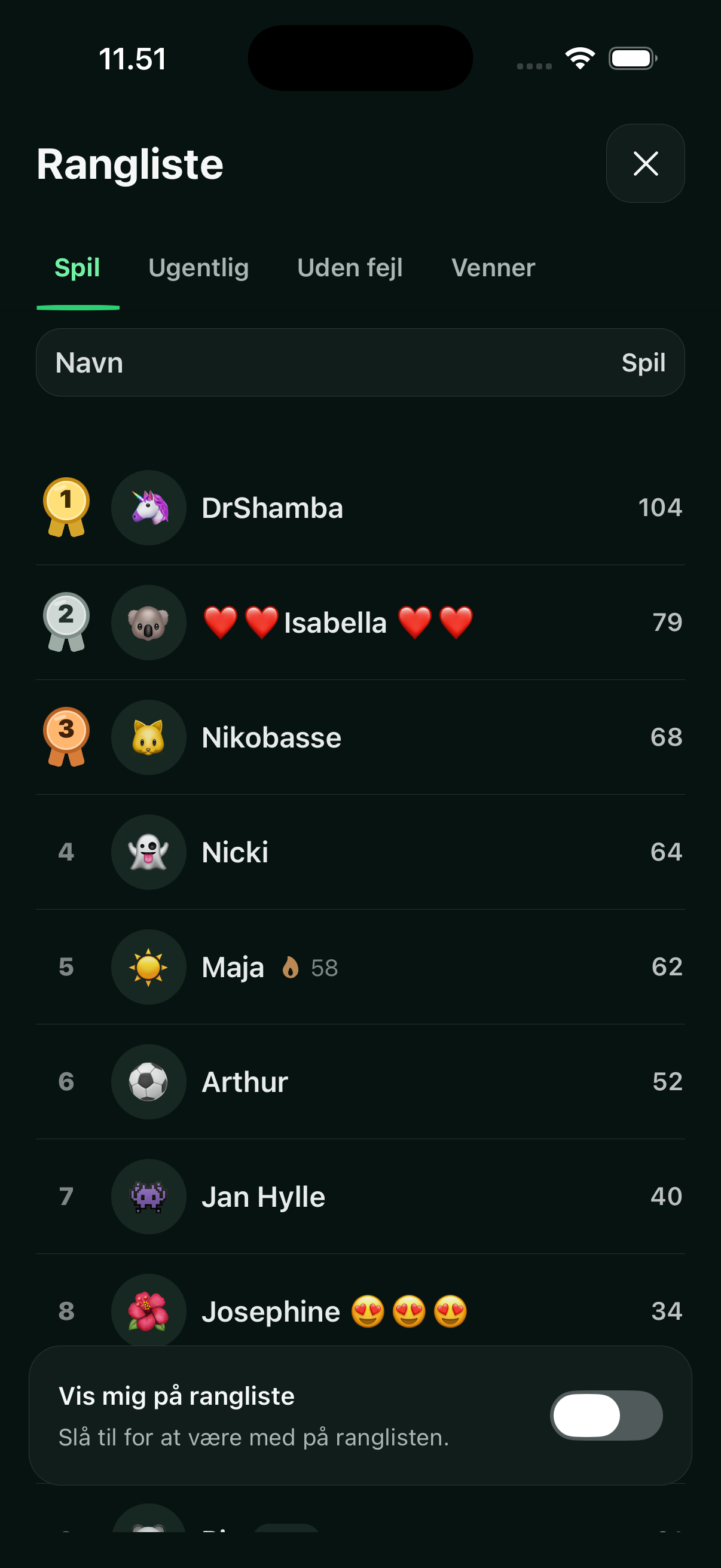Select Arthur in the ranking list
721x1568 pixels.
tap(360, 1082)
